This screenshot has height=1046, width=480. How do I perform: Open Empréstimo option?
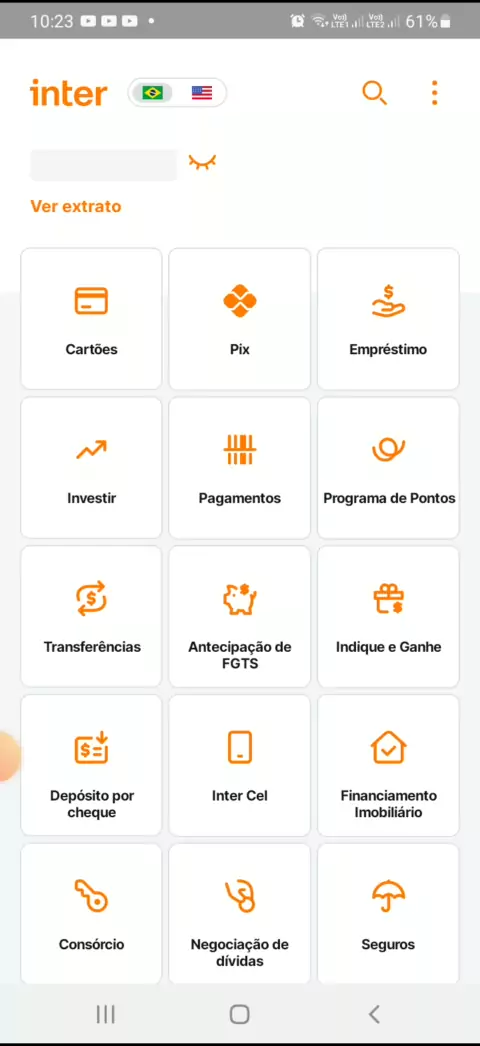(388, 319)
